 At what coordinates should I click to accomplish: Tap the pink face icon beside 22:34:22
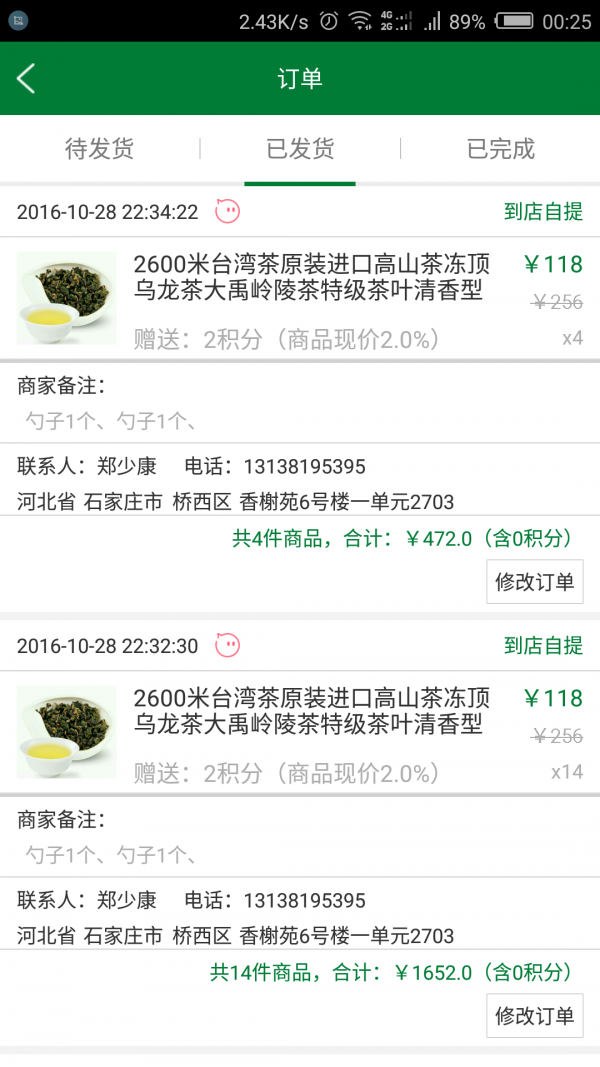click(x=228, y=211)
